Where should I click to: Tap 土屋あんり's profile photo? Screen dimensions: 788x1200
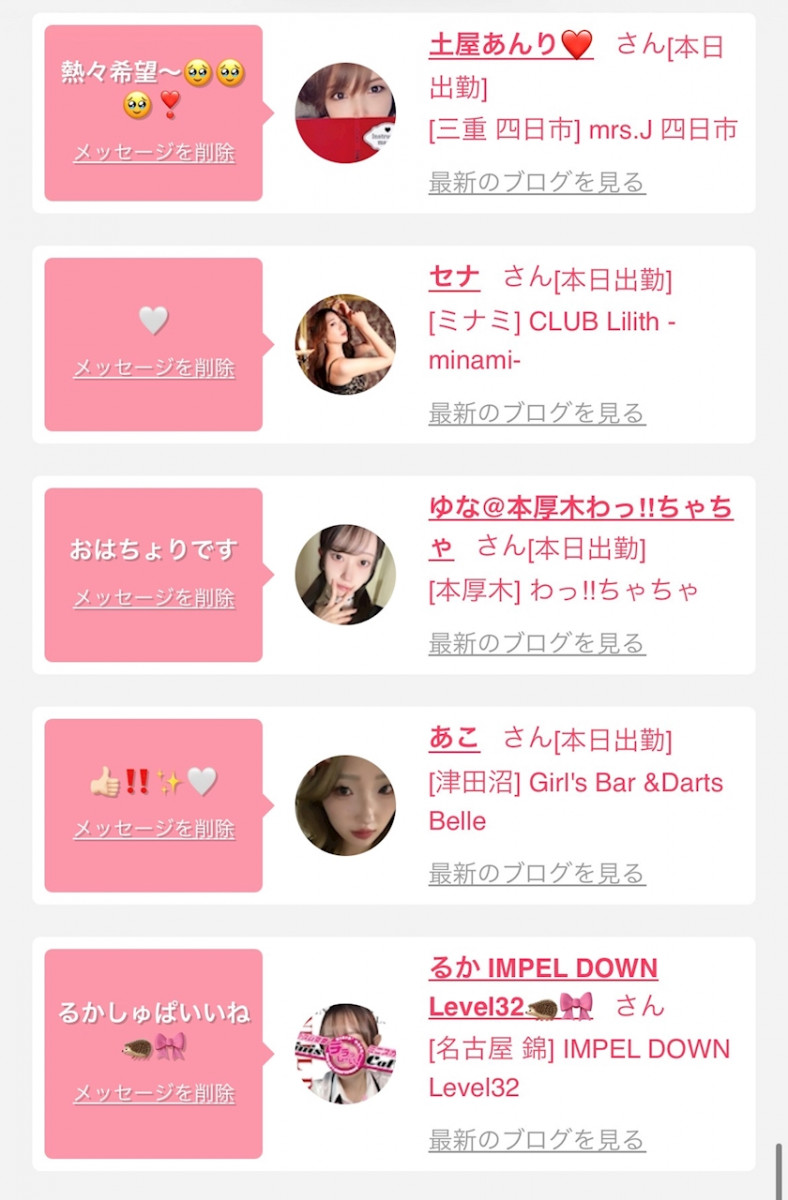pyautogui.click(x=345, y=113)
